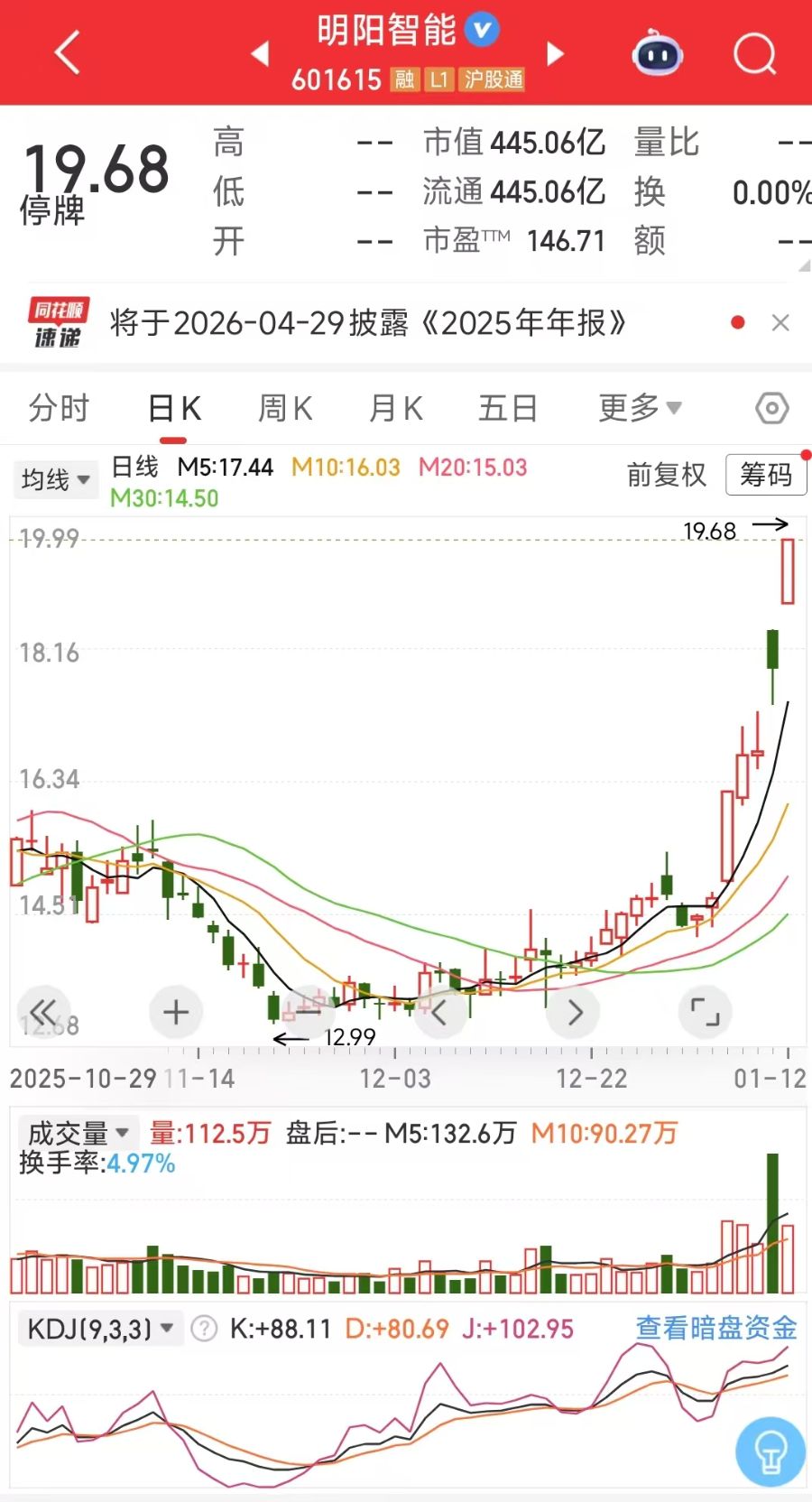This screenshot has width=812, height=1502.
Task: Open the 2025年年报 disclosure notice
Action: pos(367,323)
